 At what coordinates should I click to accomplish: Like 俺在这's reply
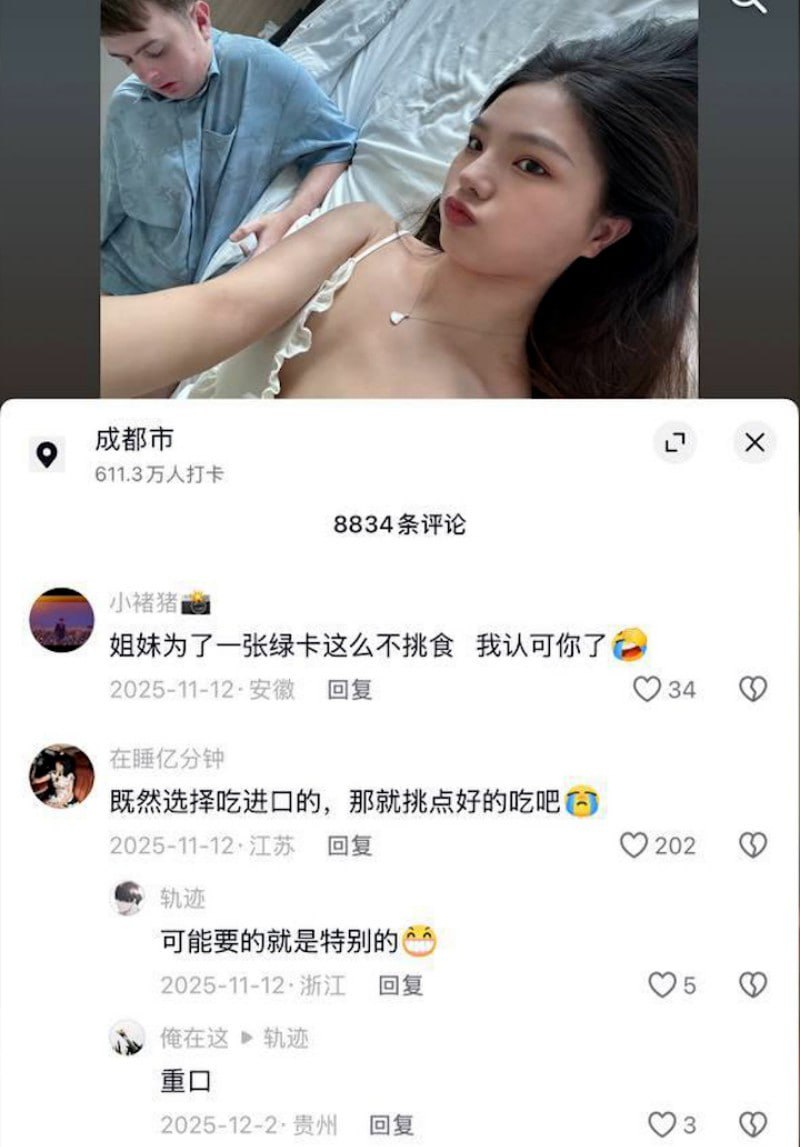pos(662,1124)
